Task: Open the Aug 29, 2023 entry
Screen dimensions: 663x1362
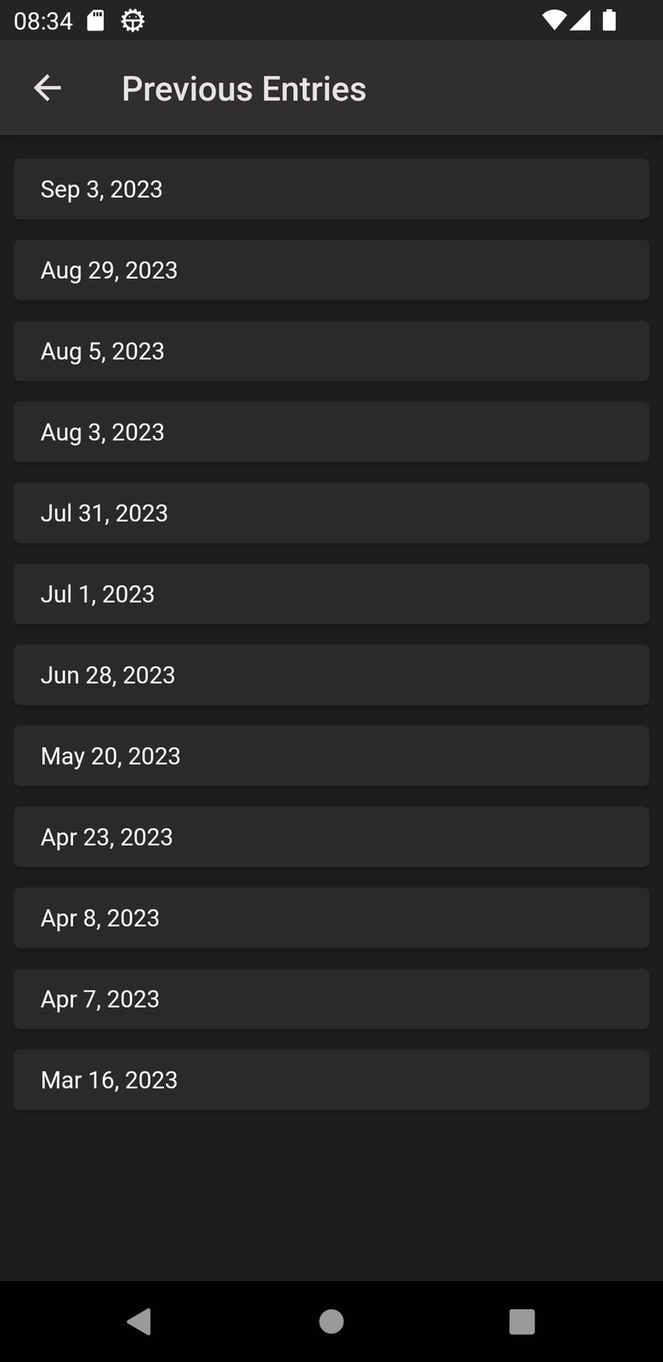Action: (x=331, y=270)
